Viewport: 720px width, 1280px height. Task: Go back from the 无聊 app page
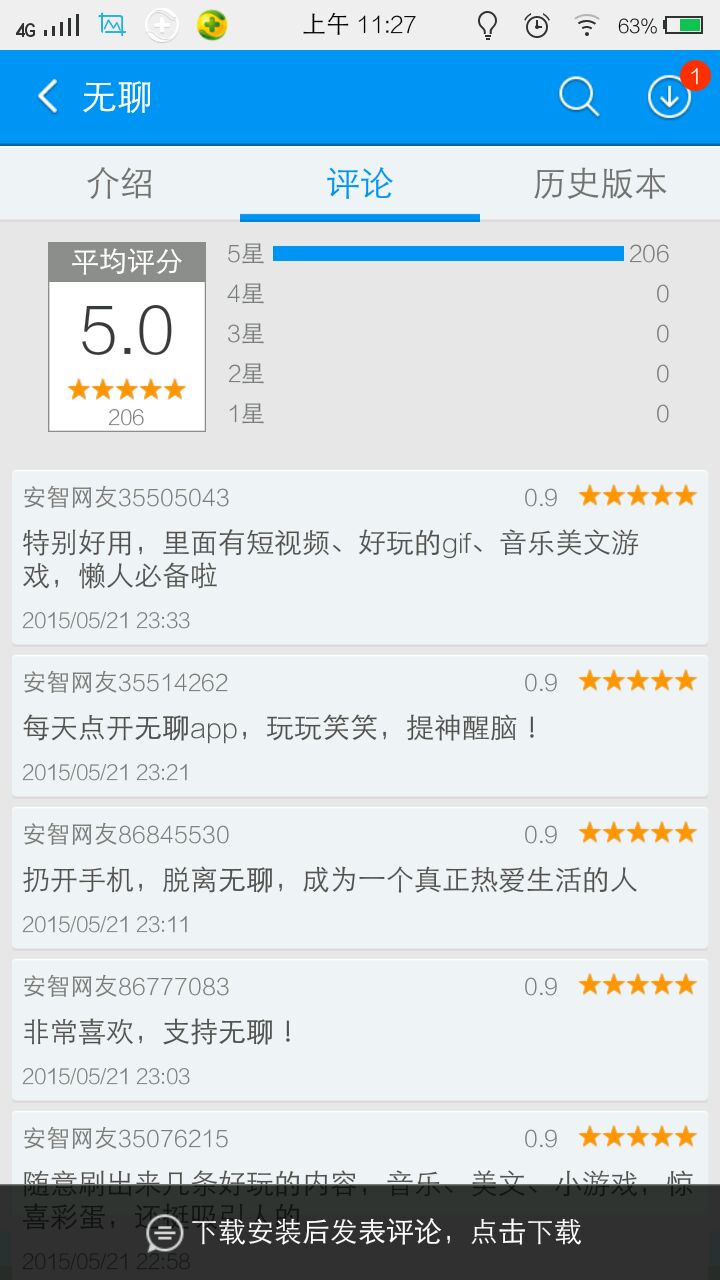tap(48, 97)
